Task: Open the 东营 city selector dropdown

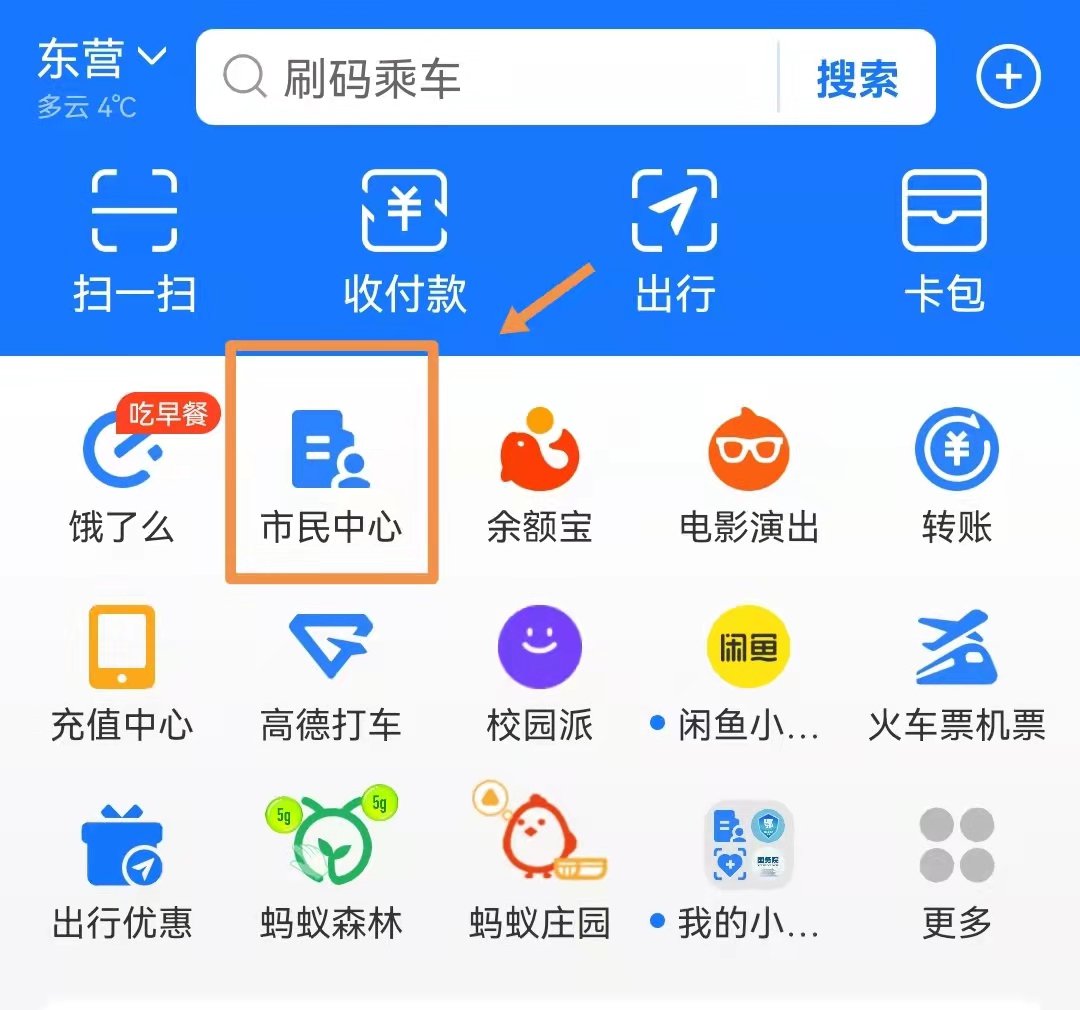Action: tap(100, 60)
